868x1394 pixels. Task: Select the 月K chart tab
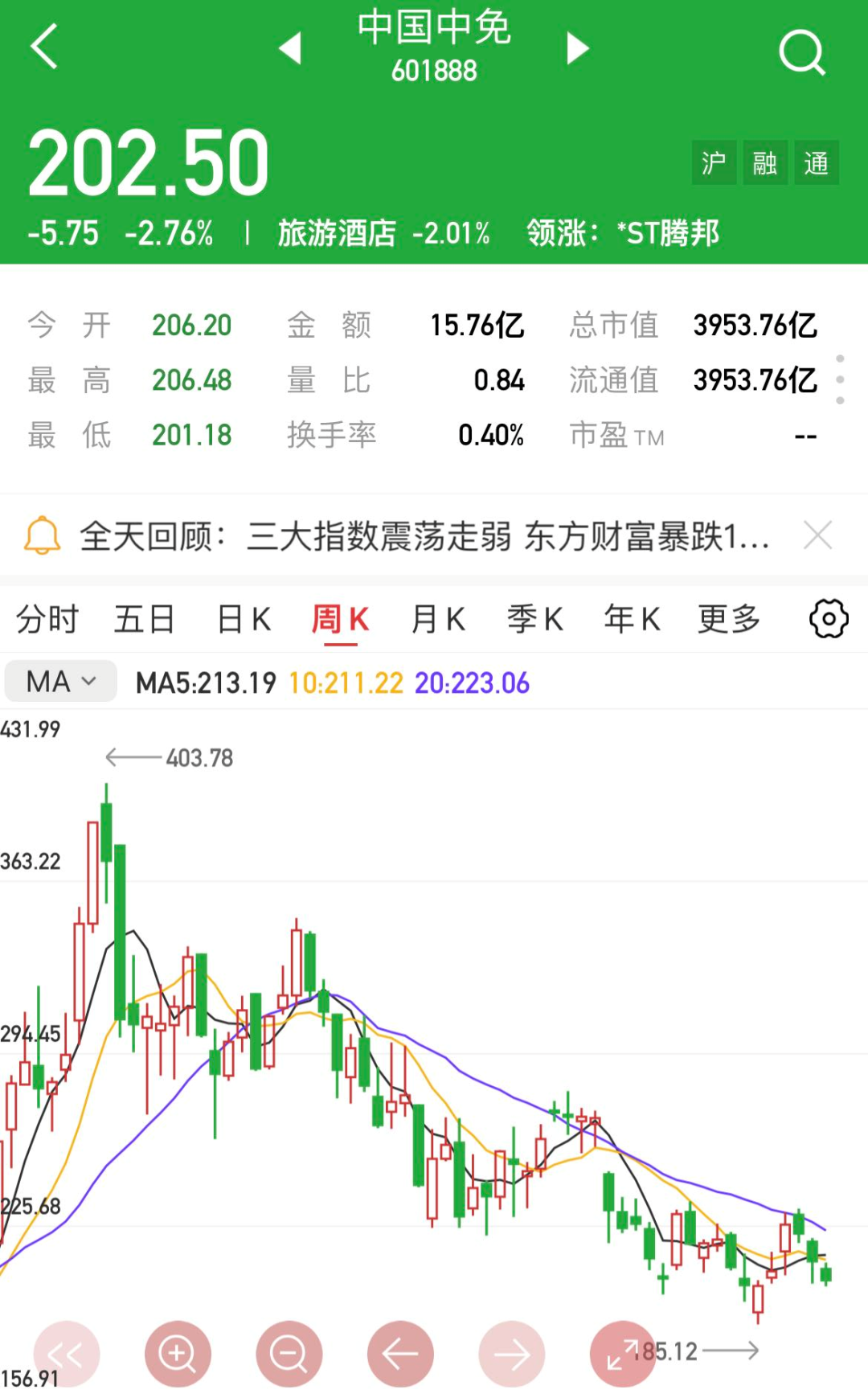437,620
